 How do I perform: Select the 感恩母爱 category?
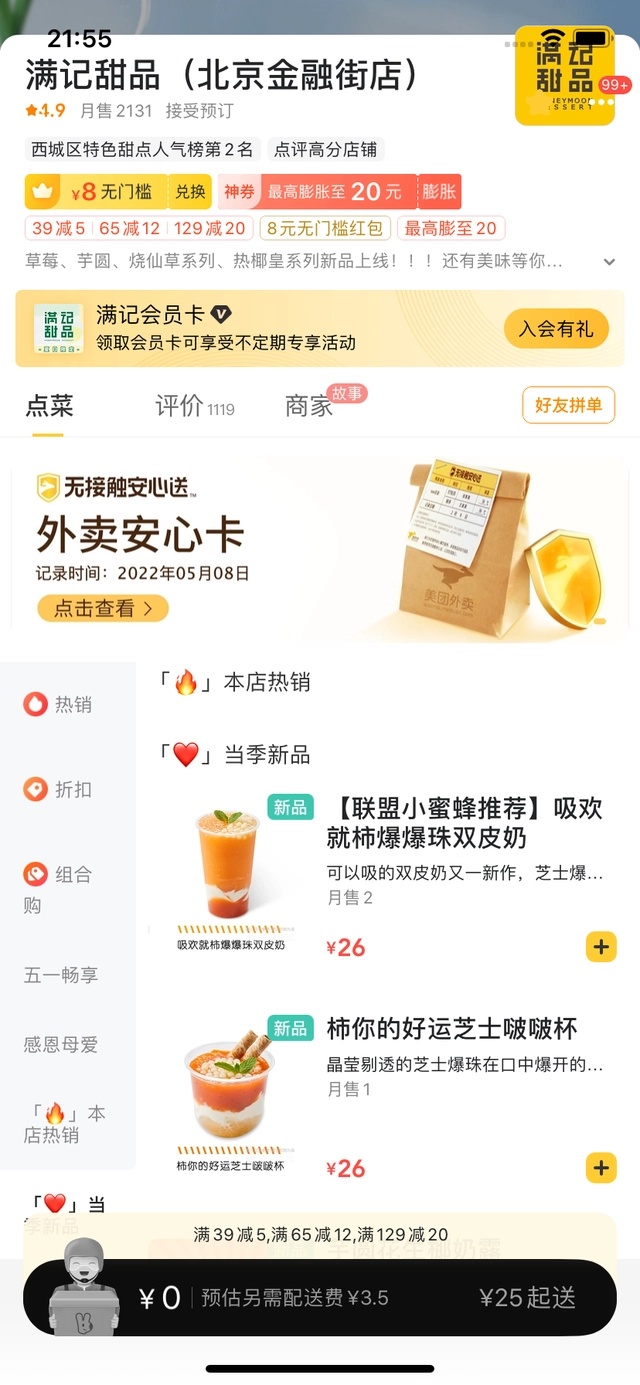[61, 1045]
